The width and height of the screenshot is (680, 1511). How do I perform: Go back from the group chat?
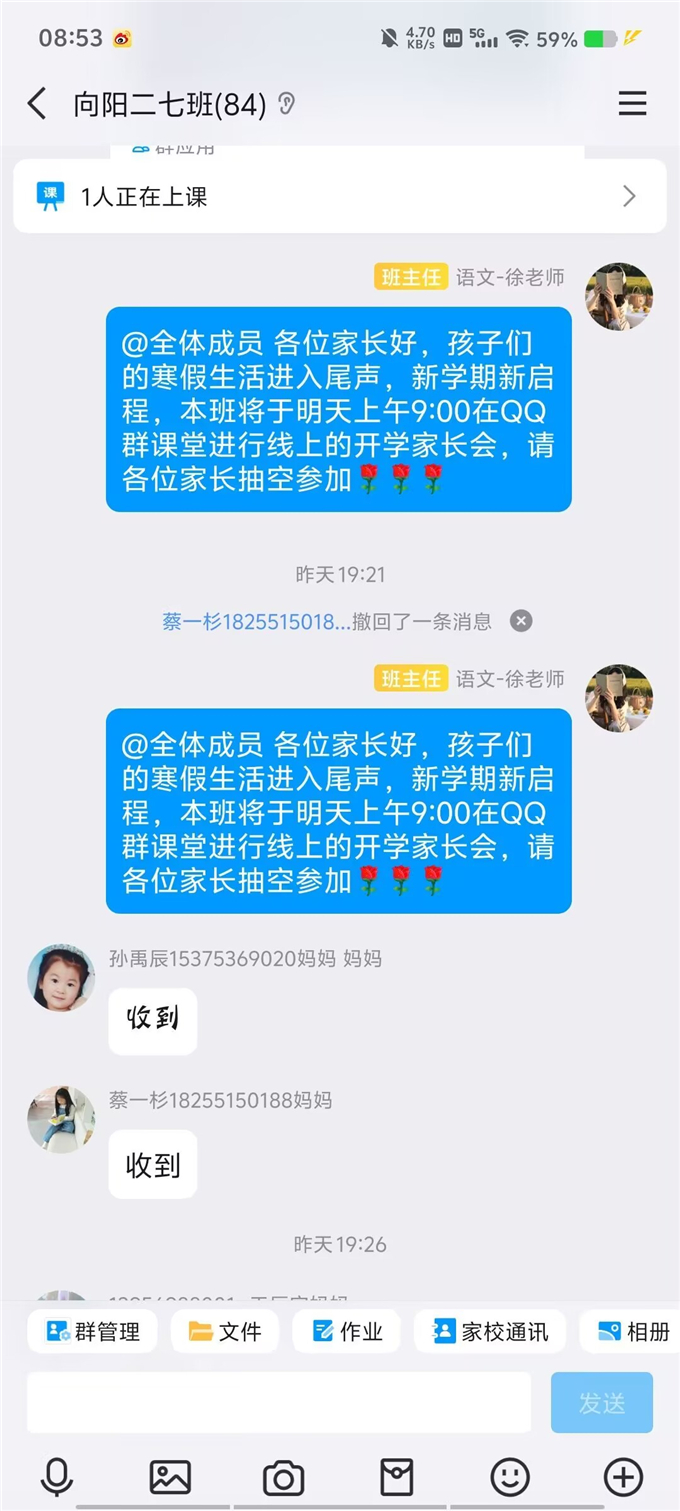tap(37, 104)
